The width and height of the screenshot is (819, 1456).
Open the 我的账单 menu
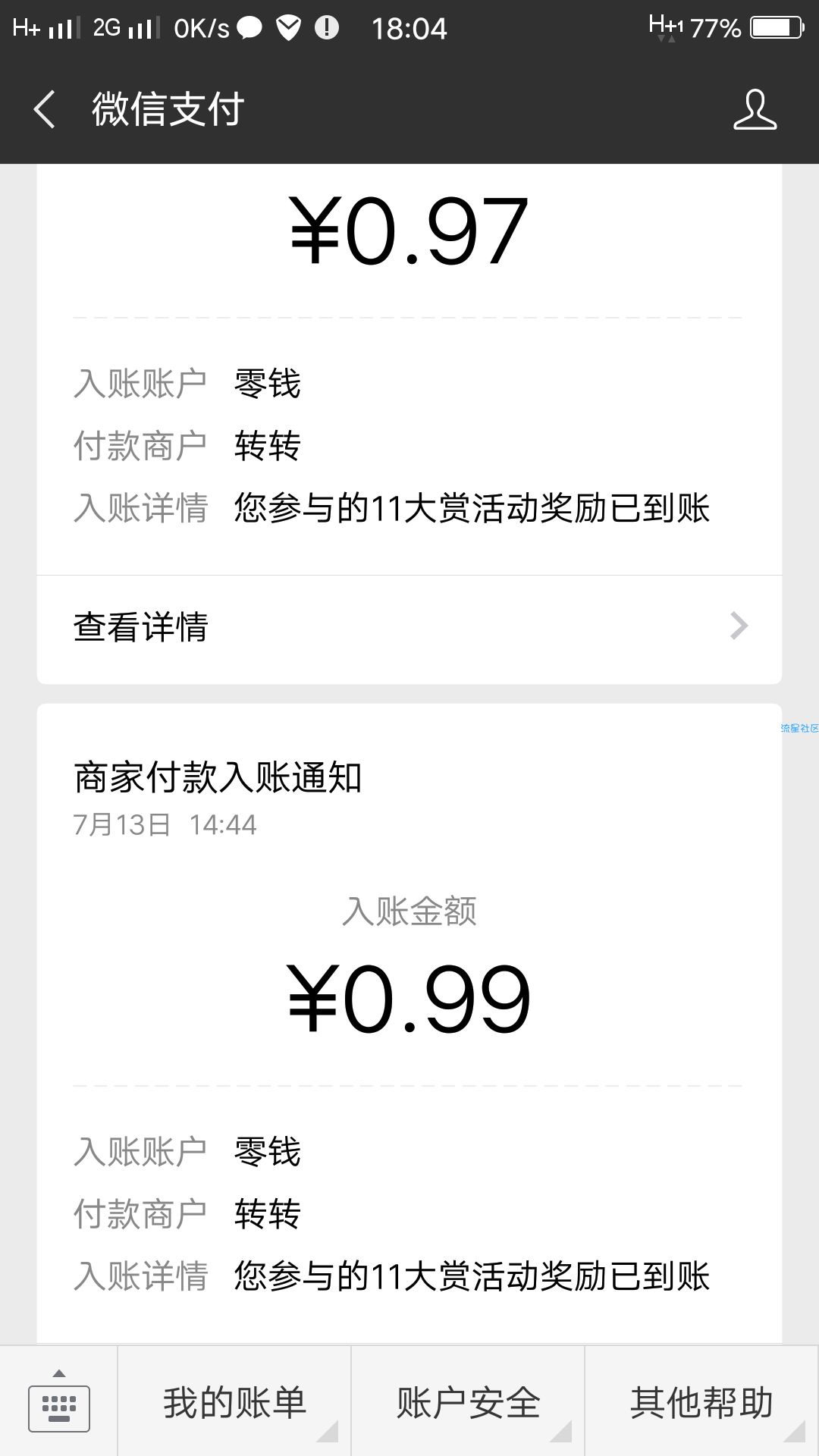coord(234,1401)
